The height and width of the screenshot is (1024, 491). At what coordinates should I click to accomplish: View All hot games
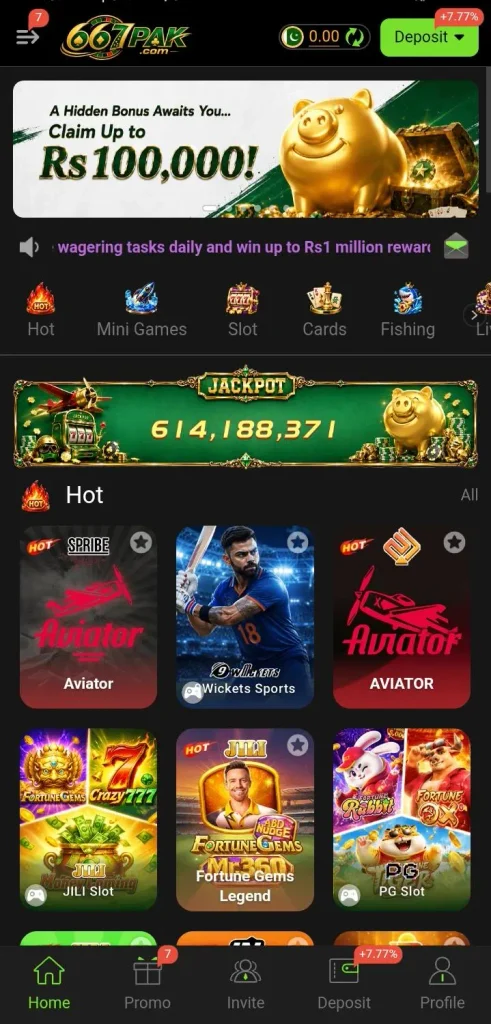click(469, 495)
